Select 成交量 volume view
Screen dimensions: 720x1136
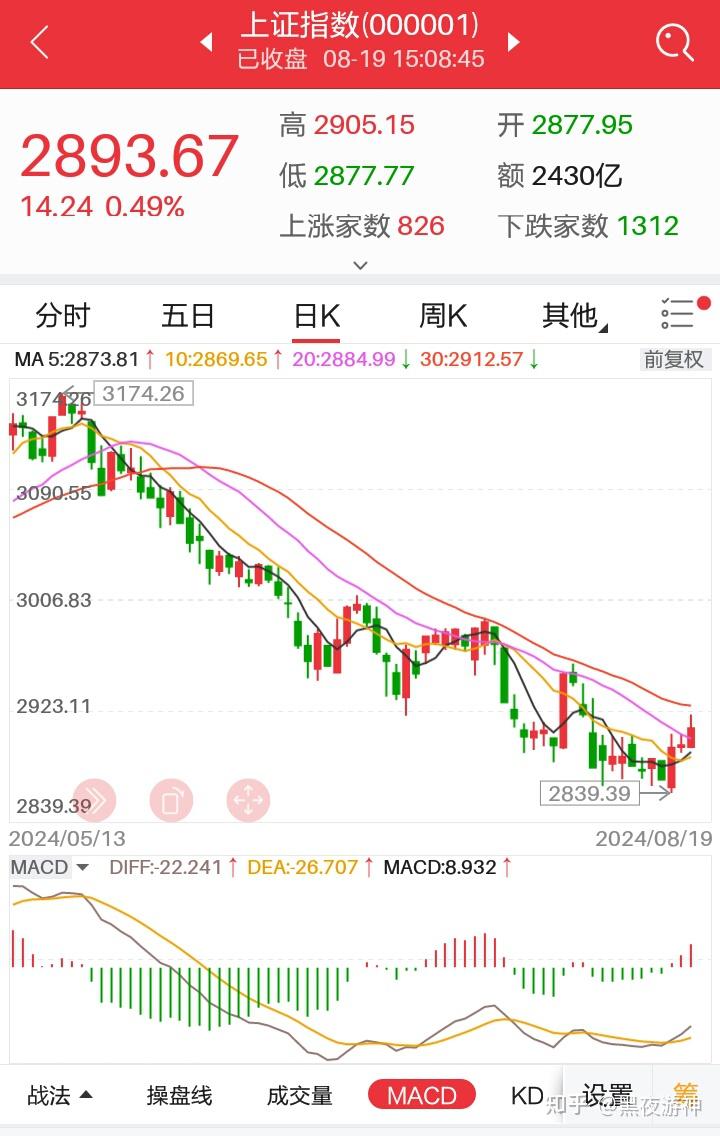point(299,1095)
